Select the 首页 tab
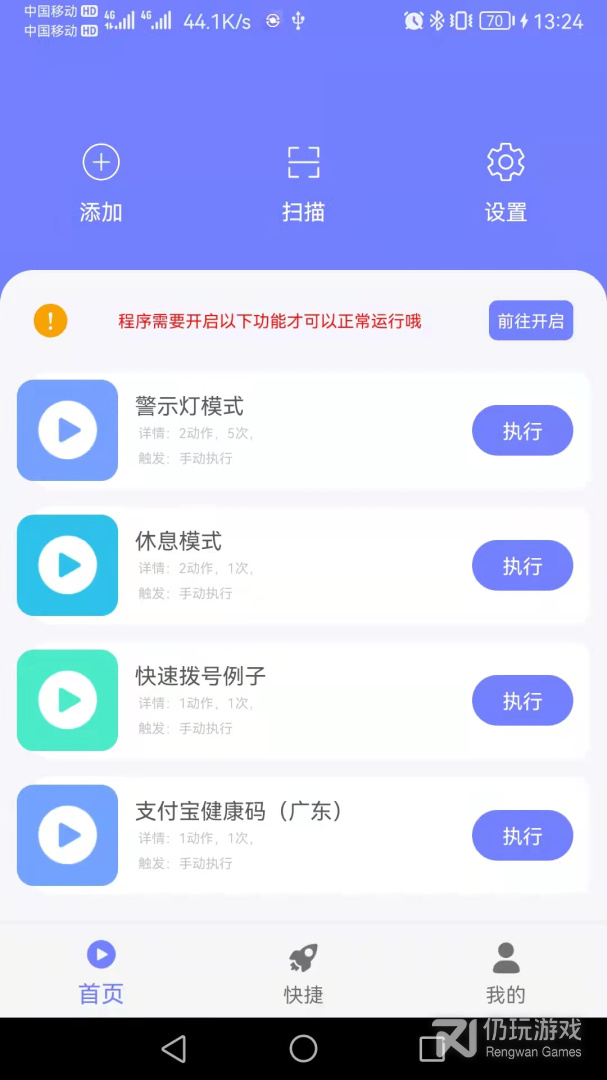The height and width of the screenshot is (1080, 607). click(x=101, y=974)
